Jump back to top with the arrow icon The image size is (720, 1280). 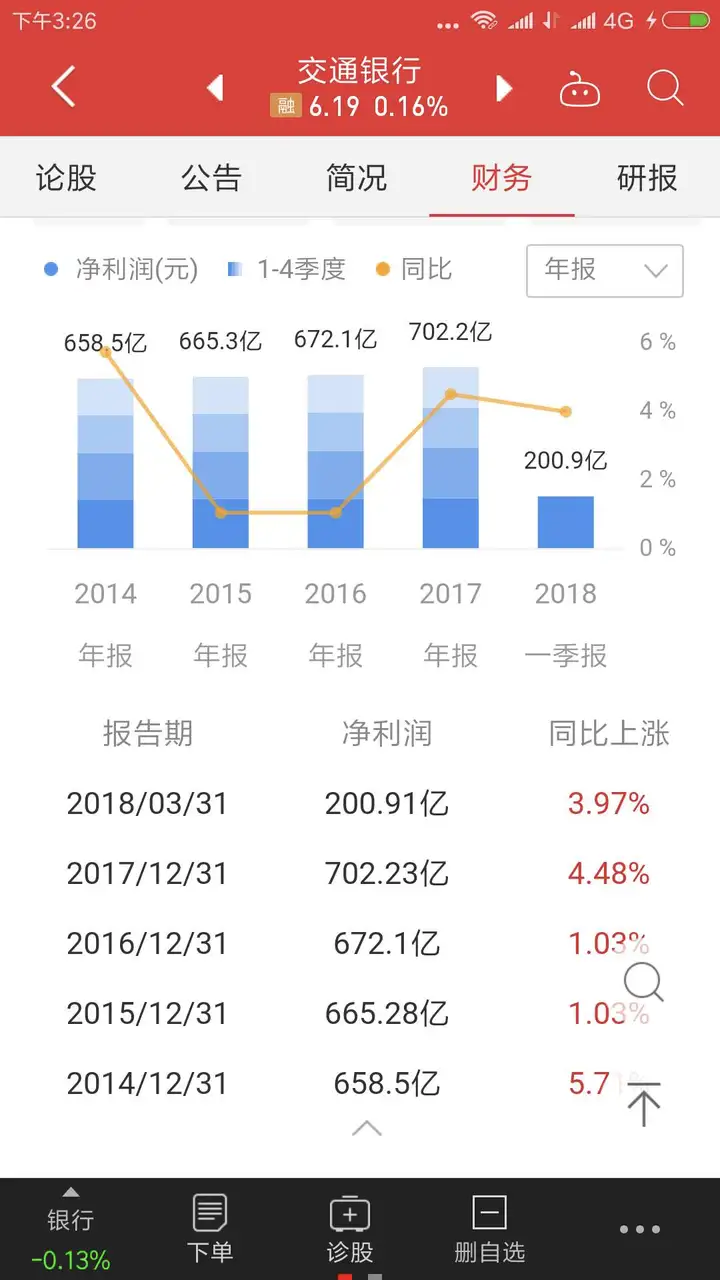point(644,1103)
